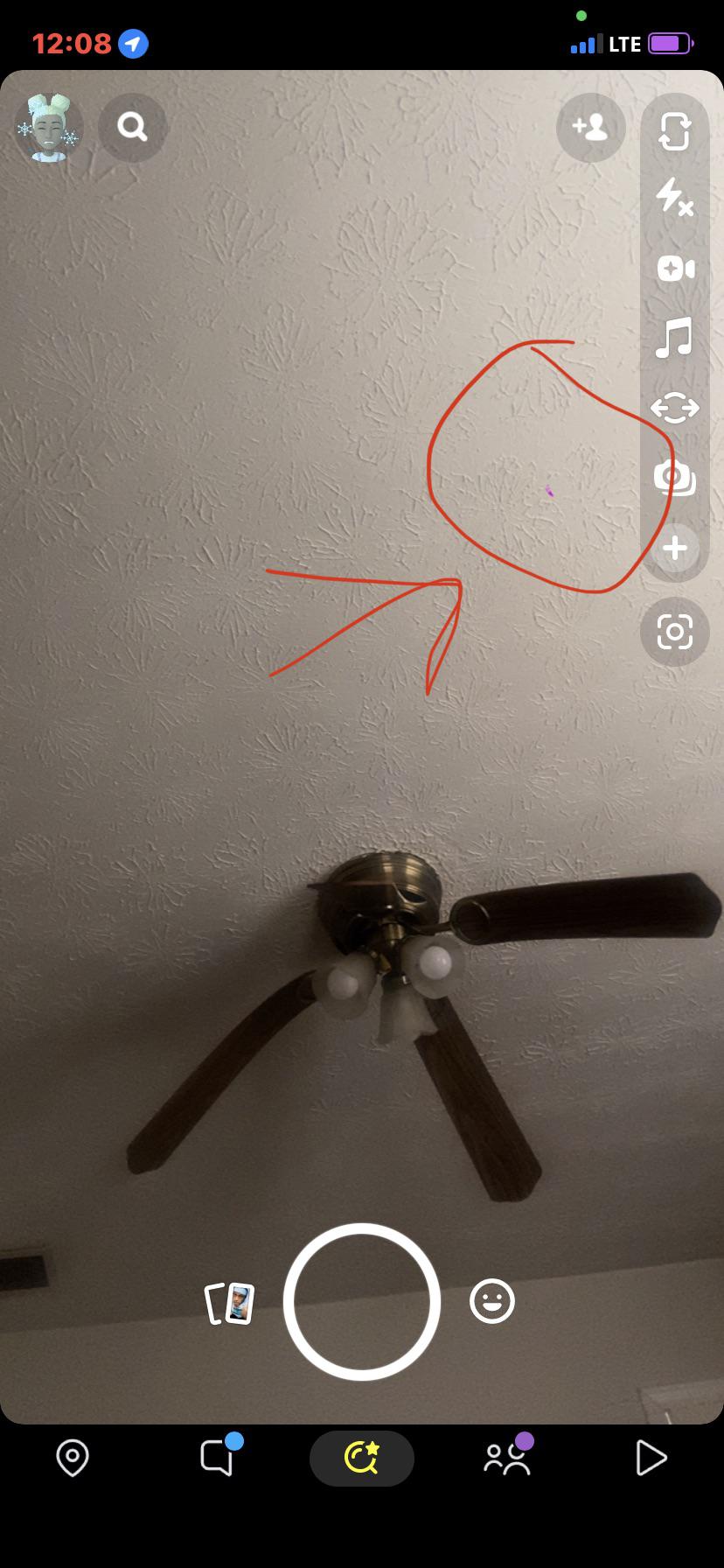Select the Camera tab
The image size is (724, 1568).
click(362, 1459)
